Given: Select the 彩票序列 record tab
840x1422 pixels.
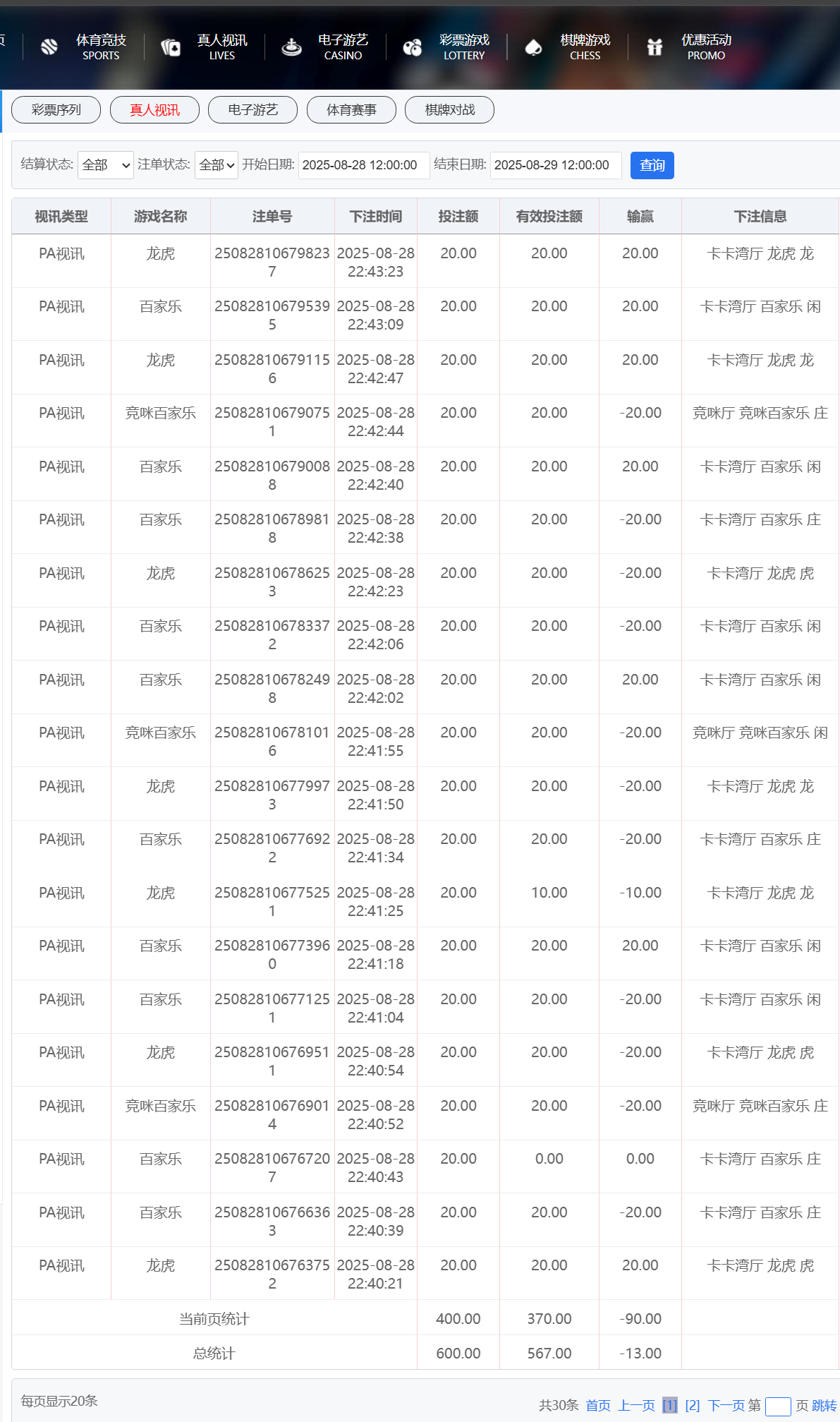Looking at the screenshot, I should pyautogui.click(x=56, y=110).
